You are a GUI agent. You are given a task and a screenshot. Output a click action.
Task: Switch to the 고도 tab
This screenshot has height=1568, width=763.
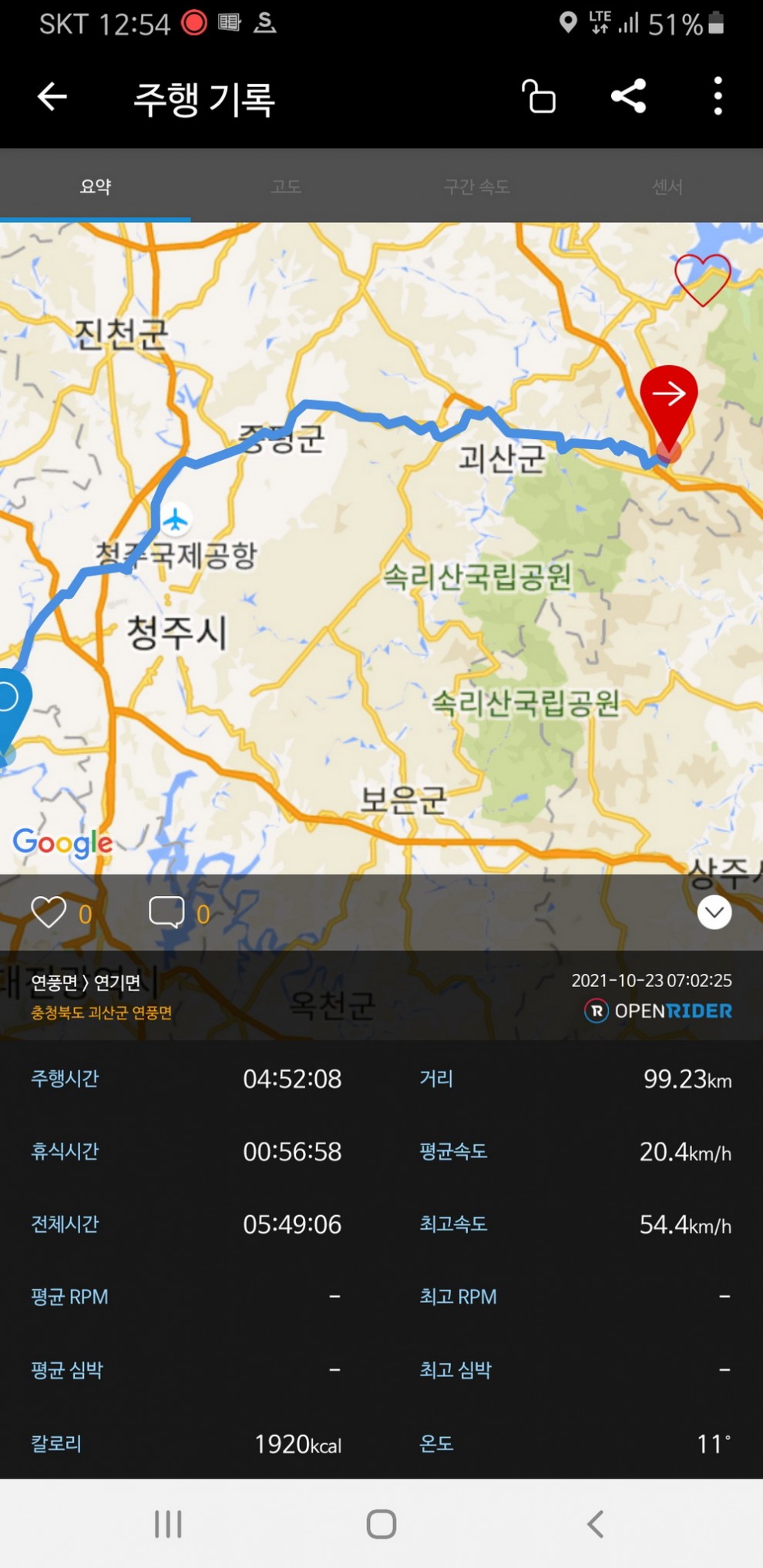click(x=286, y=186)
